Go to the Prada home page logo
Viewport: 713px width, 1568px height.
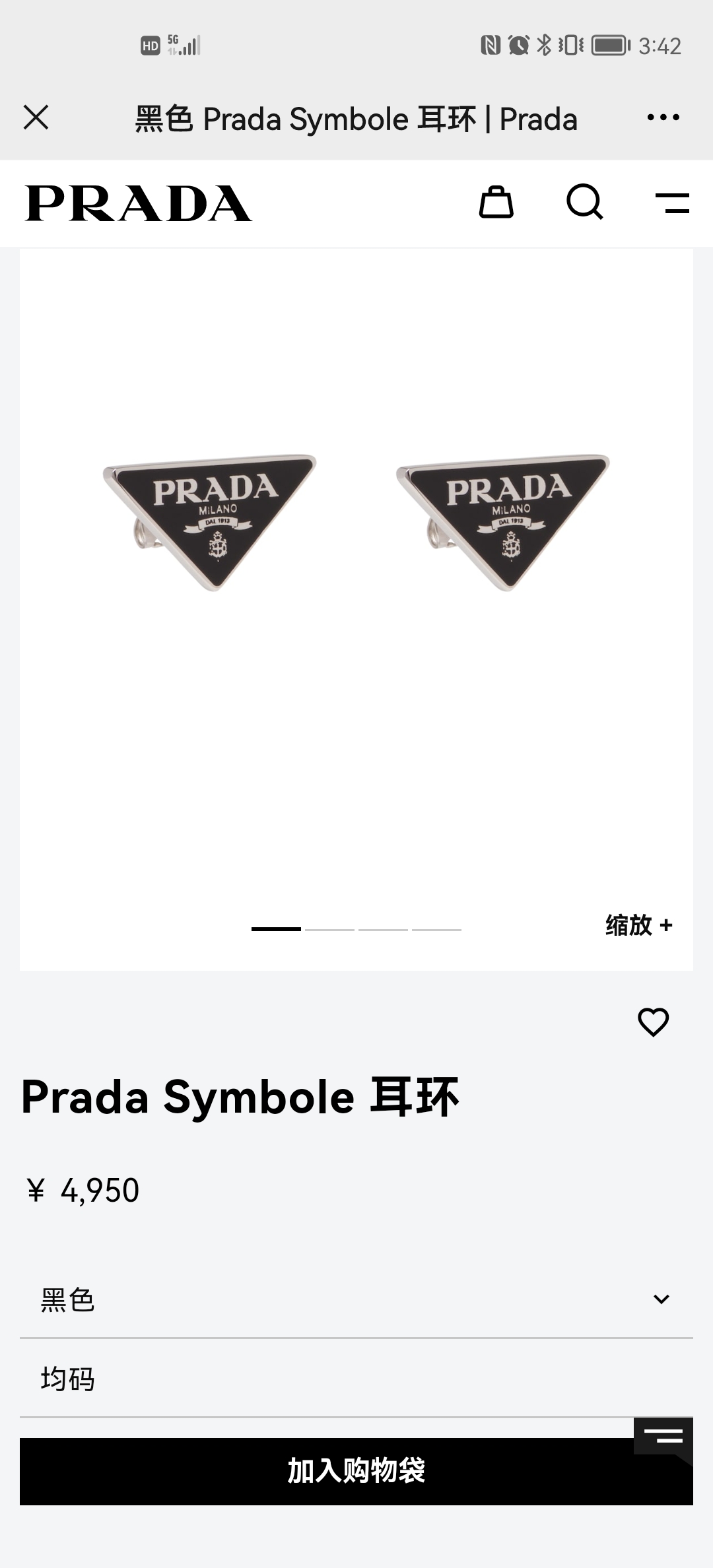(x=139, y=203)
